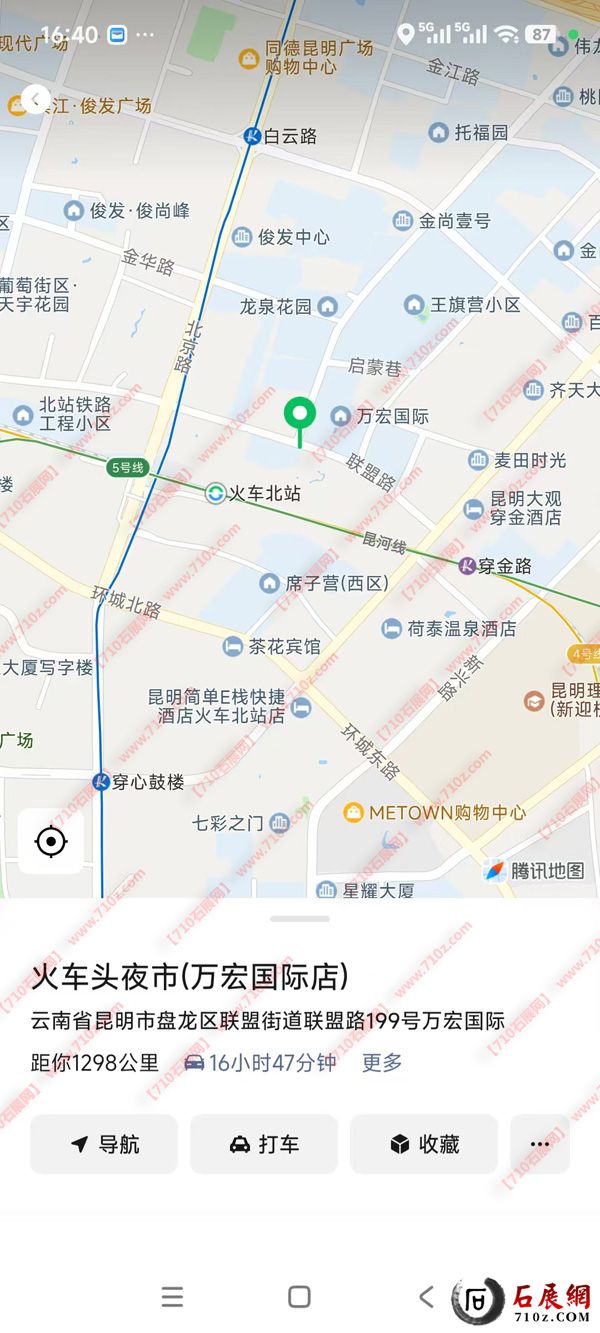This screenshot has width=600, height=1333.
Task: Tap 更多 for more route options
Action: (382, 1063)
